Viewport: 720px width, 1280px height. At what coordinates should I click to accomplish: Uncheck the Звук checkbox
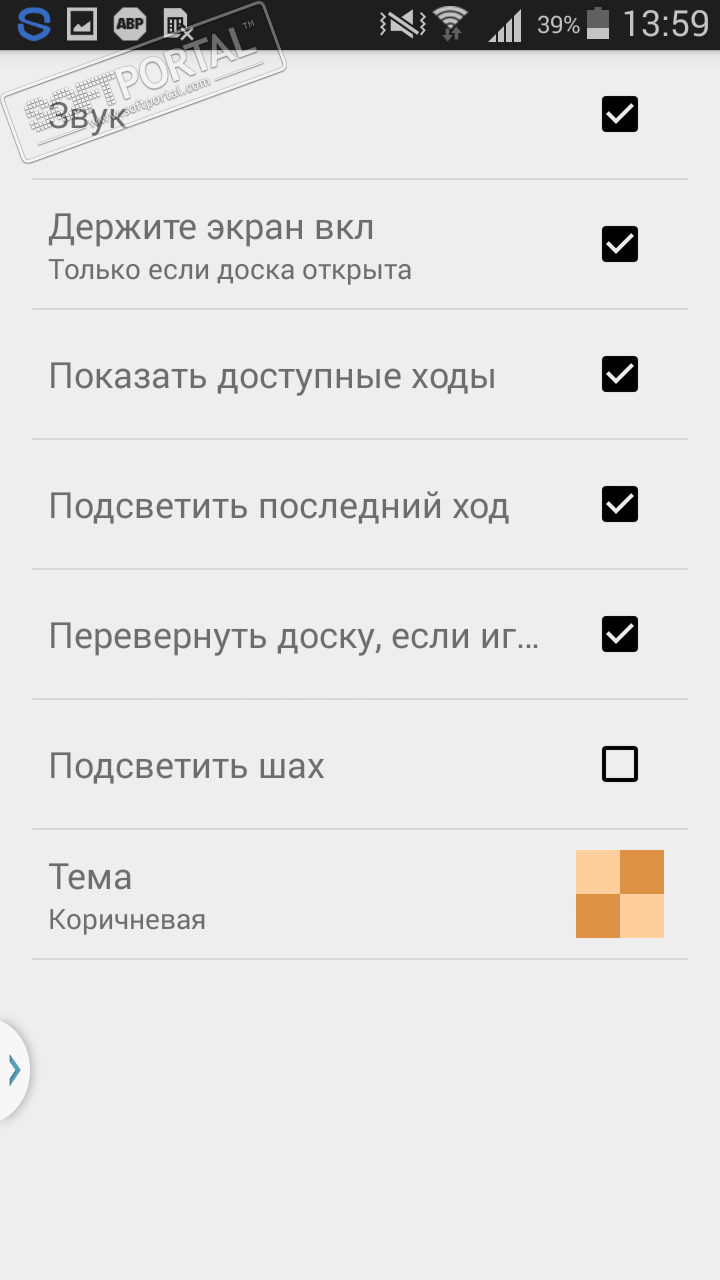coord(619,115)
